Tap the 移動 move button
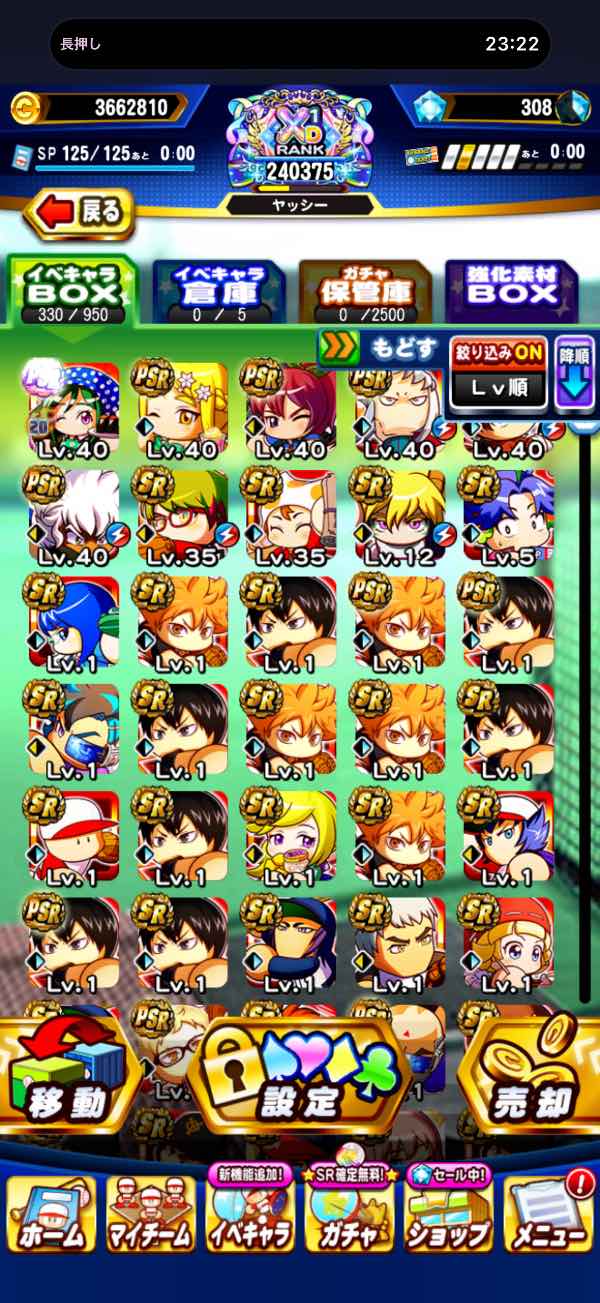This screenshot has width=600, height=1303. 65,1083
